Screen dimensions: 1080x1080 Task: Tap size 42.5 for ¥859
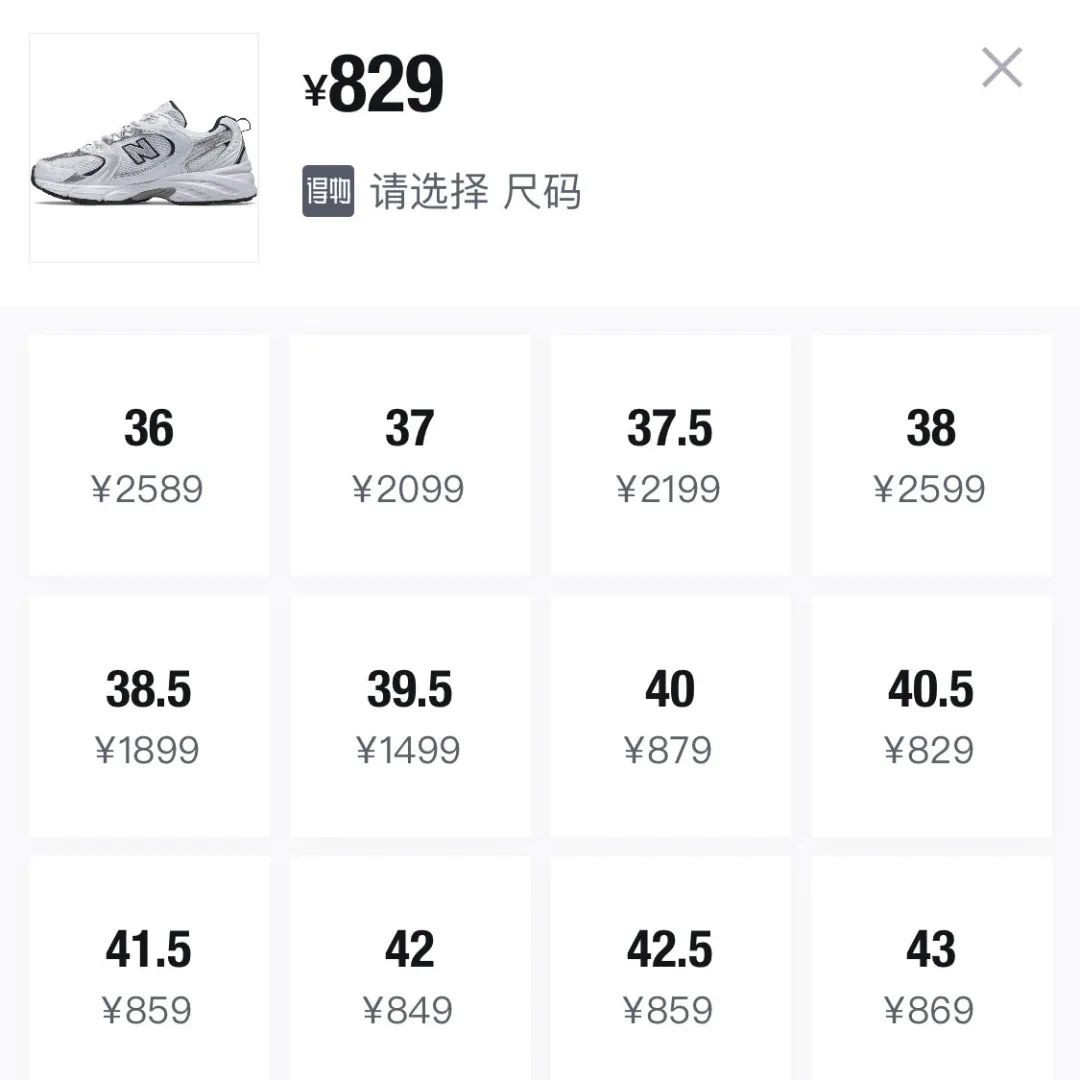tap(670, 976)
